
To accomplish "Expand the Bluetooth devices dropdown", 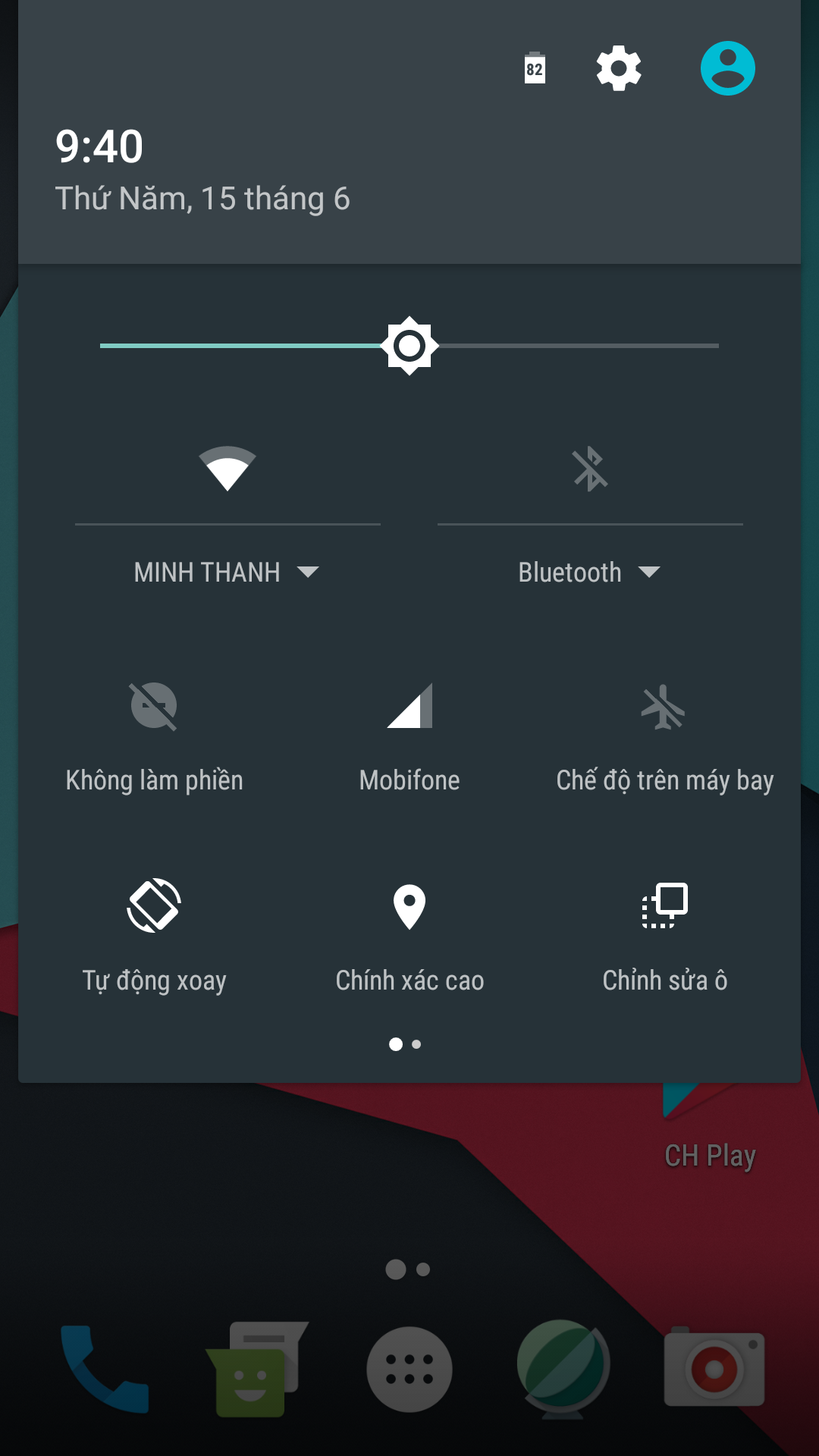I will [589, 572].
